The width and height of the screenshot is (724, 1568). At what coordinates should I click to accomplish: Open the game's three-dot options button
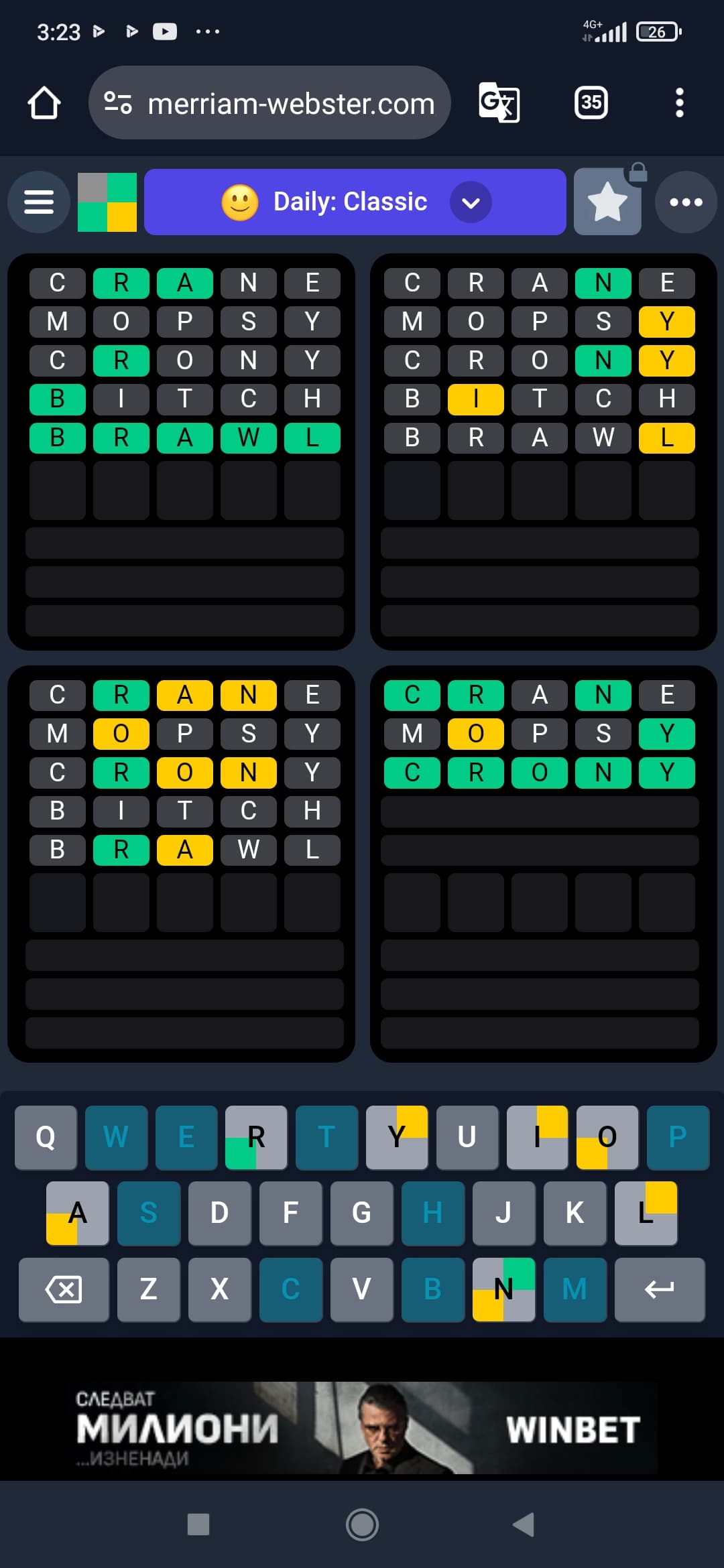pyautogui.click(x=686, y=202)
